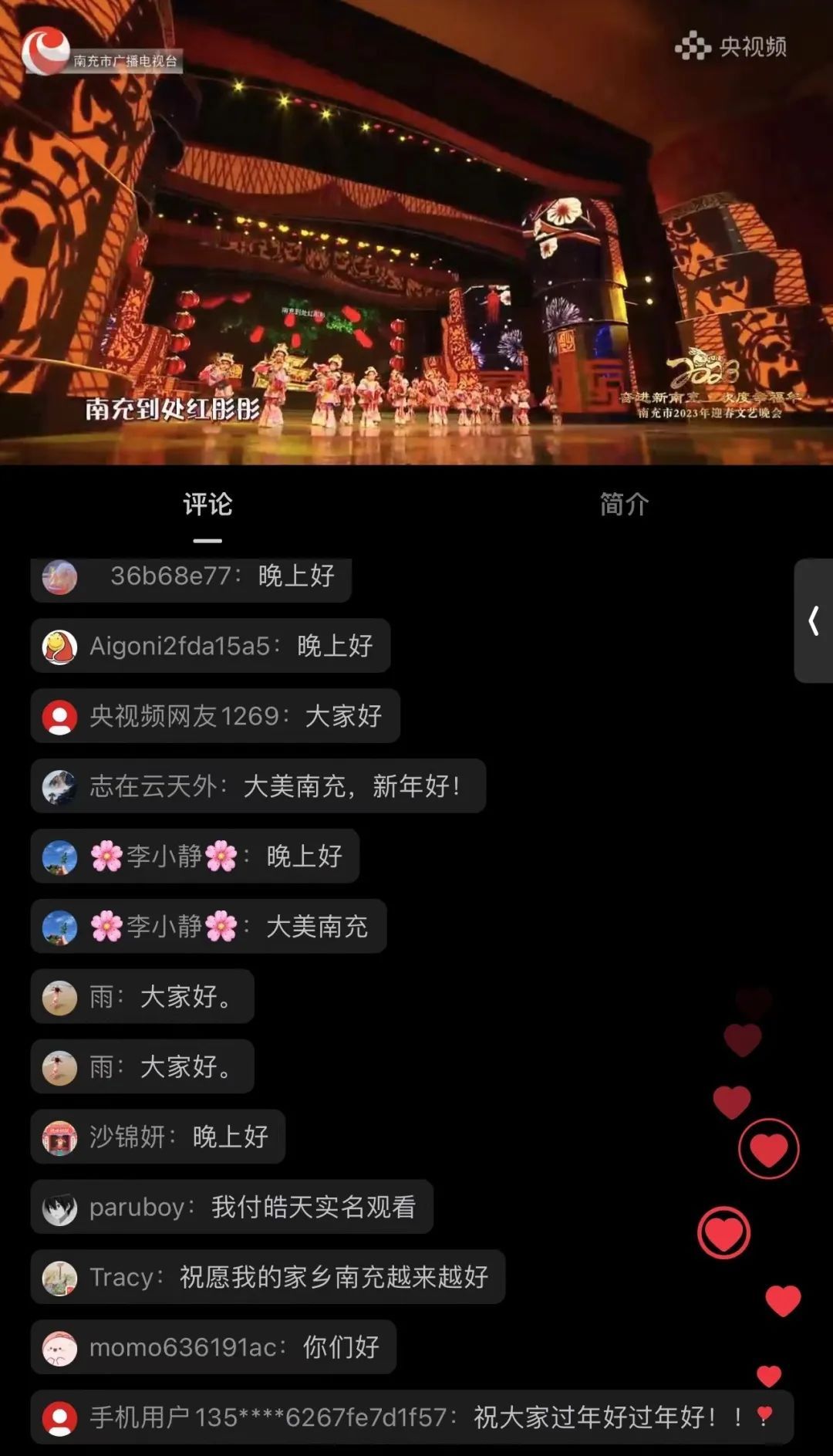
Task: Switch to the 简介 tab
Action: tap(622, 503)
